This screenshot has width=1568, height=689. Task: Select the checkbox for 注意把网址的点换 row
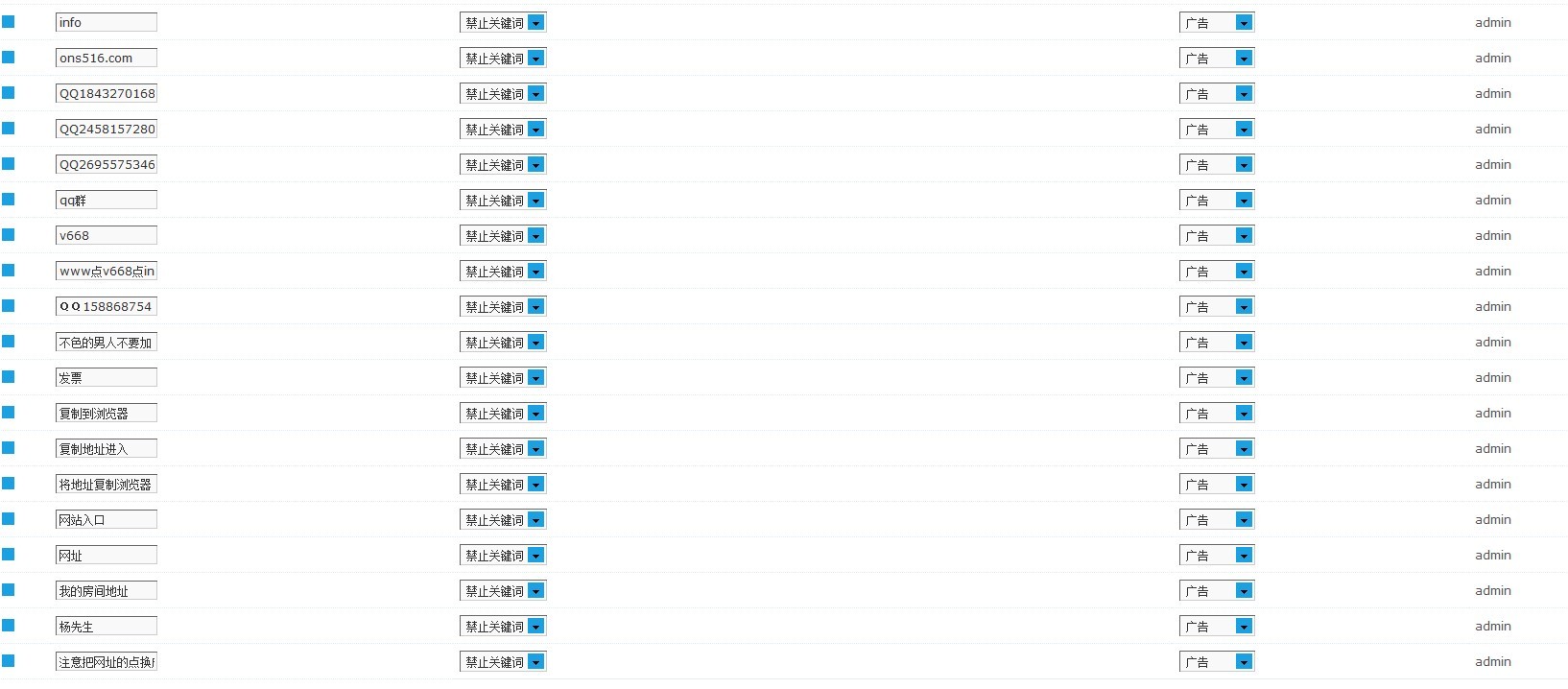point(9,660)
